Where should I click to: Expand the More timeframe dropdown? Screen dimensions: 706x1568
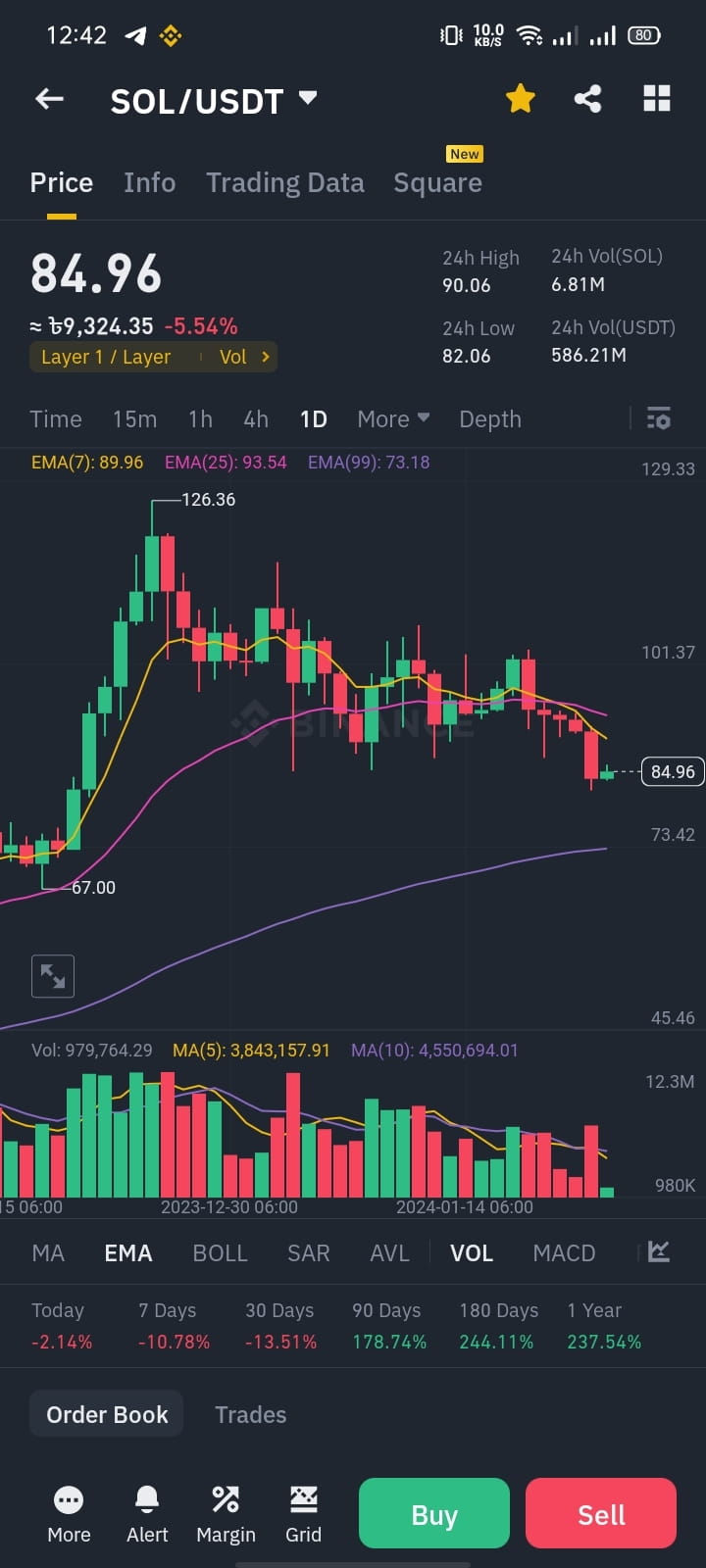(391, 418)
